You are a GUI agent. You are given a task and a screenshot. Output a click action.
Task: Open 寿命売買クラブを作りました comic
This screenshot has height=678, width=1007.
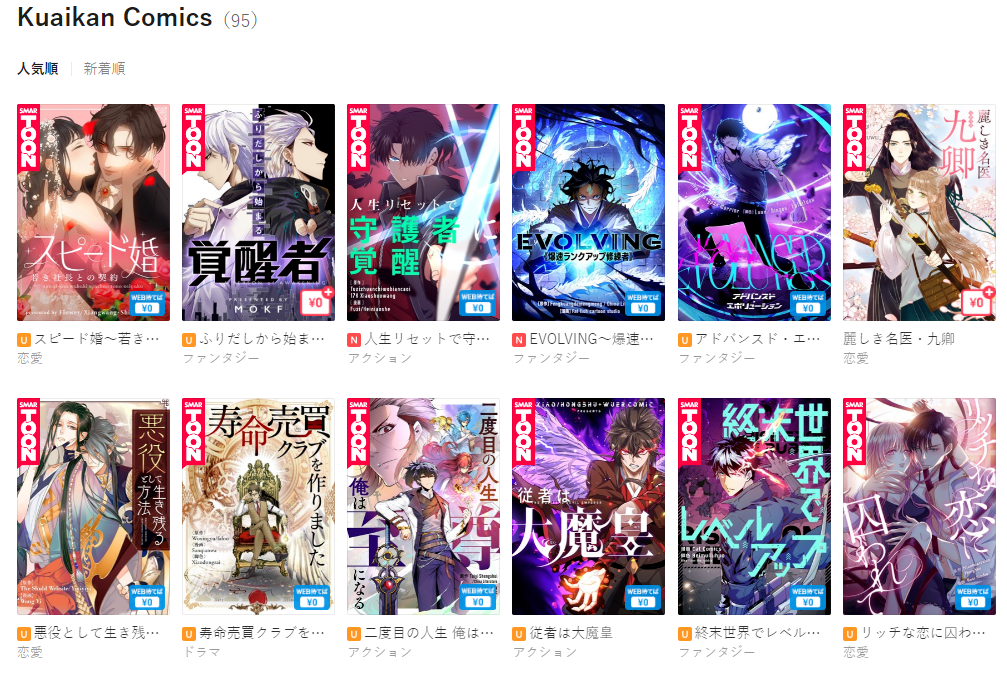pos(258,507)
